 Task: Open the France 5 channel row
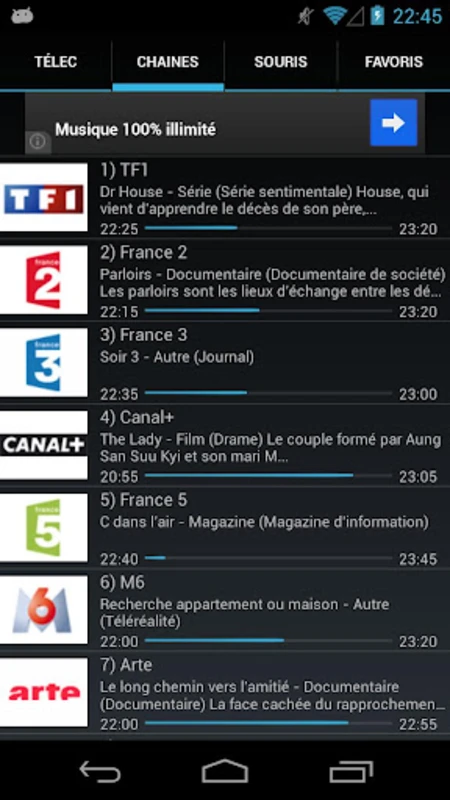point(225,528)
